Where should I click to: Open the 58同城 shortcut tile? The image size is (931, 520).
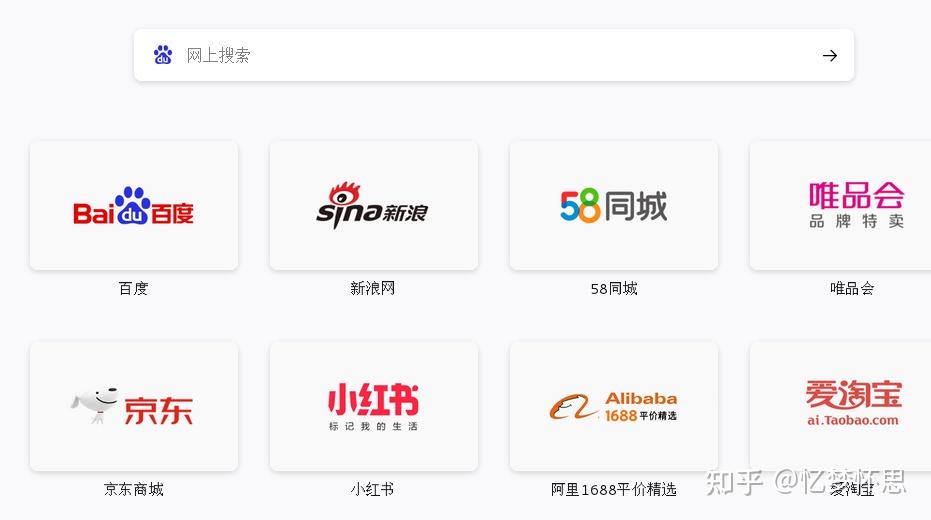[613, 206]
